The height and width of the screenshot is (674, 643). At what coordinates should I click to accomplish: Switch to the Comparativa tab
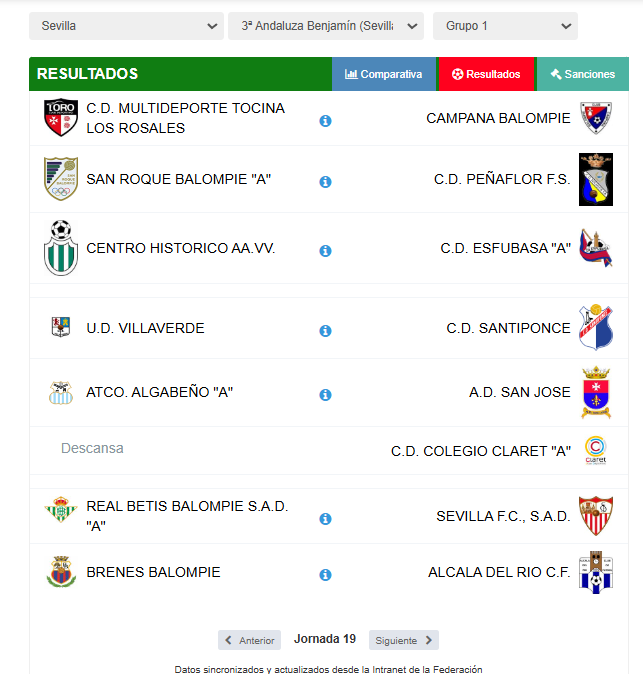(x=384, y=74)
